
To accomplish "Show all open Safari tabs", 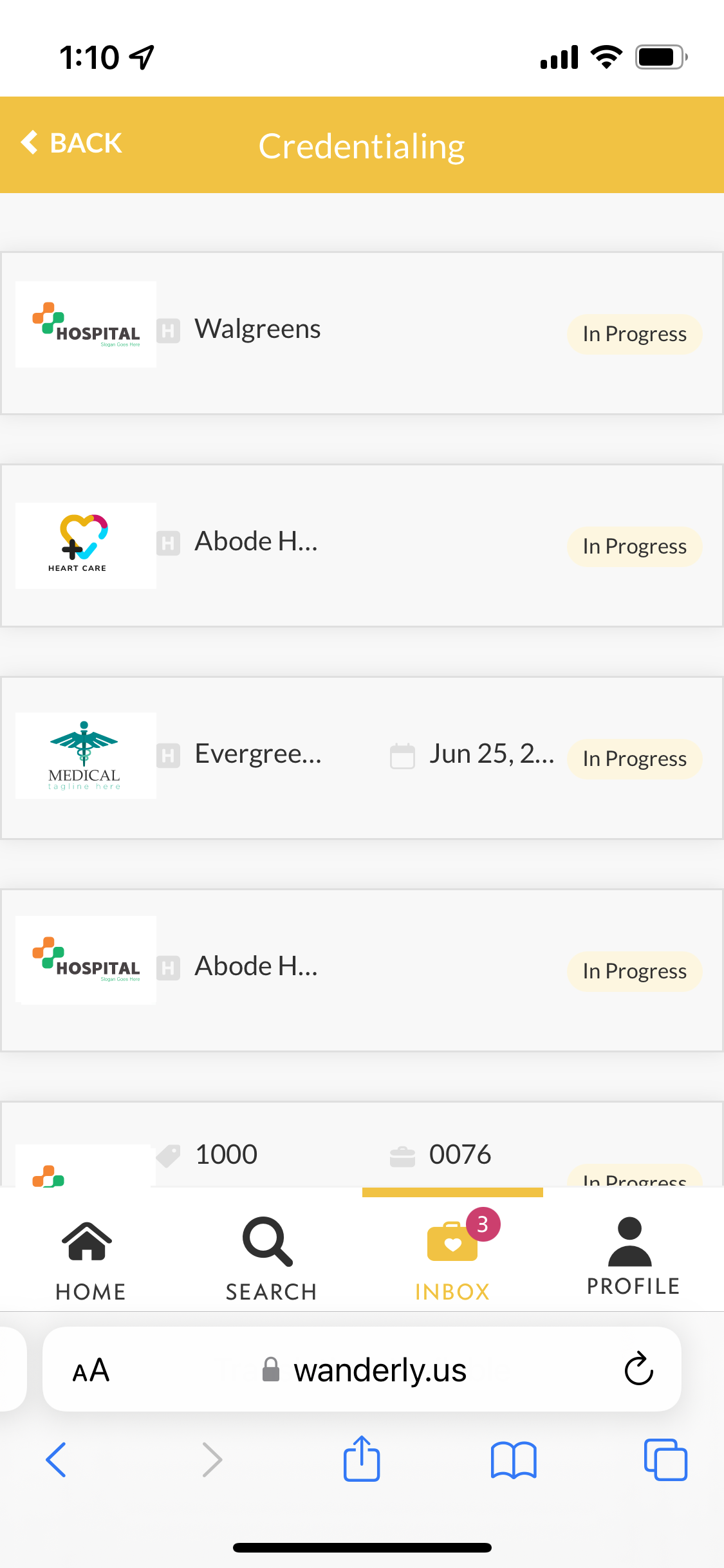I will tap(665, 1459).
